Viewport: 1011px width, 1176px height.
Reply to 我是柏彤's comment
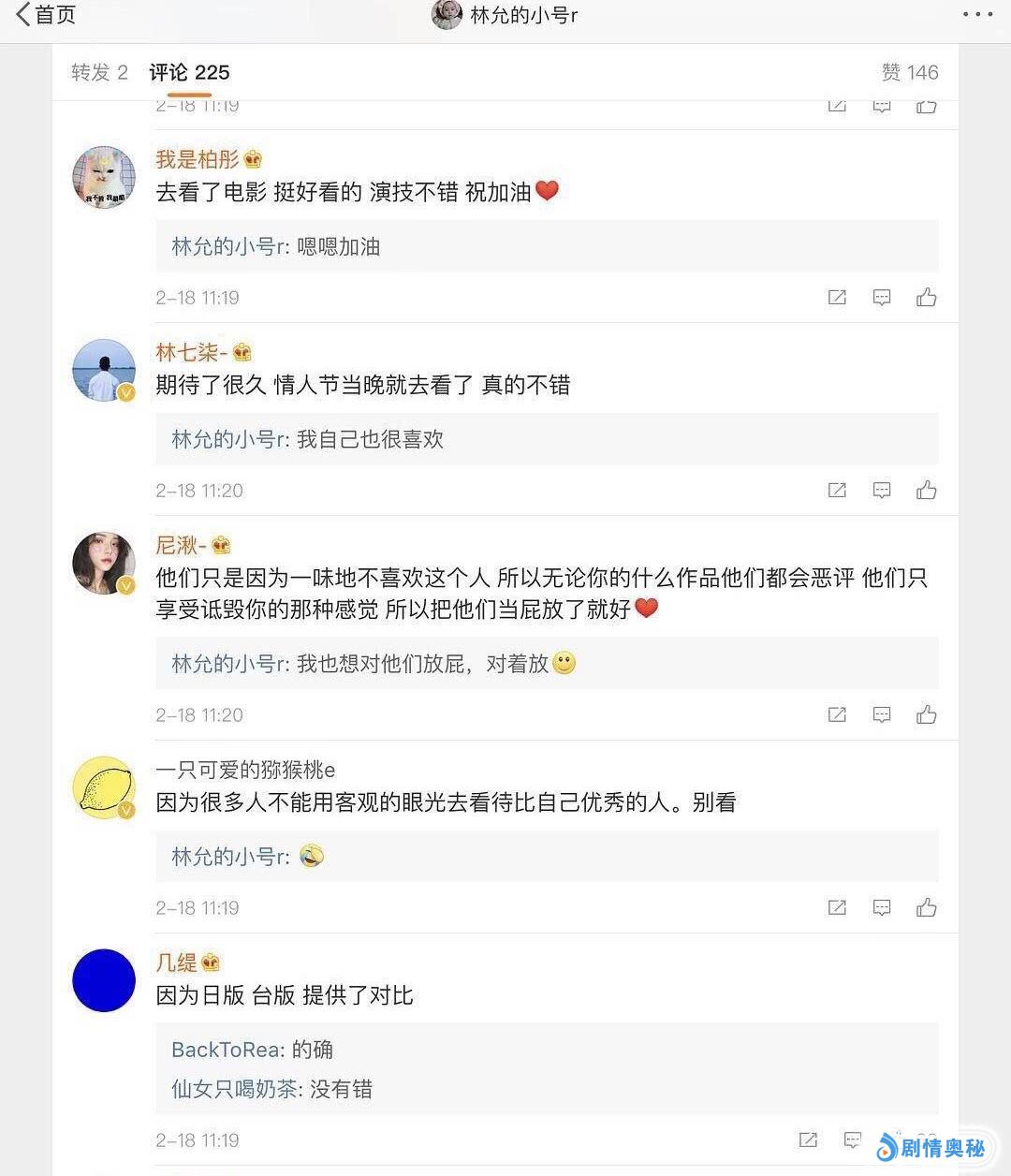882,298
